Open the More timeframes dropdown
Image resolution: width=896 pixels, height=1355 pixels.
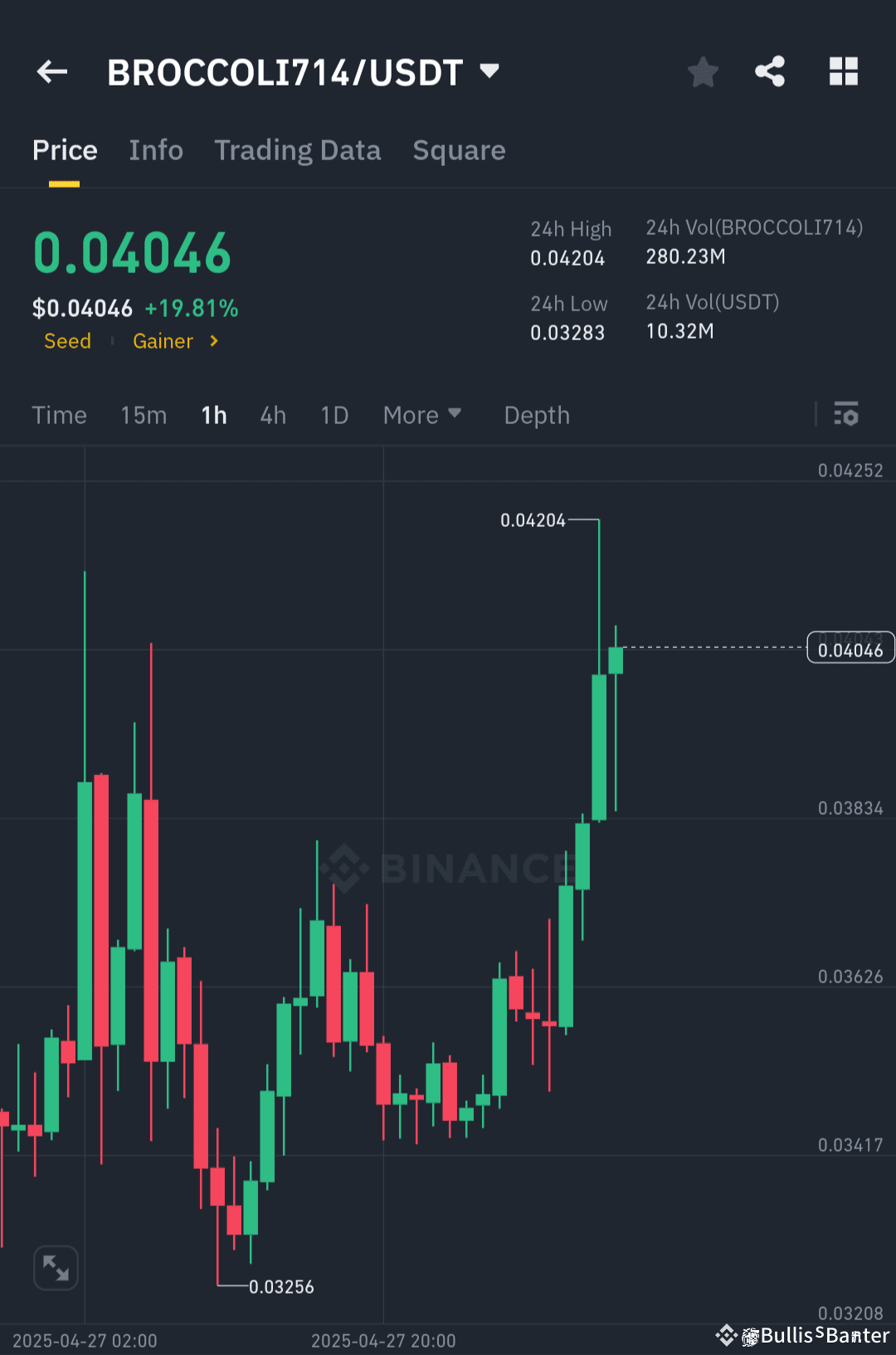[421, 415]
